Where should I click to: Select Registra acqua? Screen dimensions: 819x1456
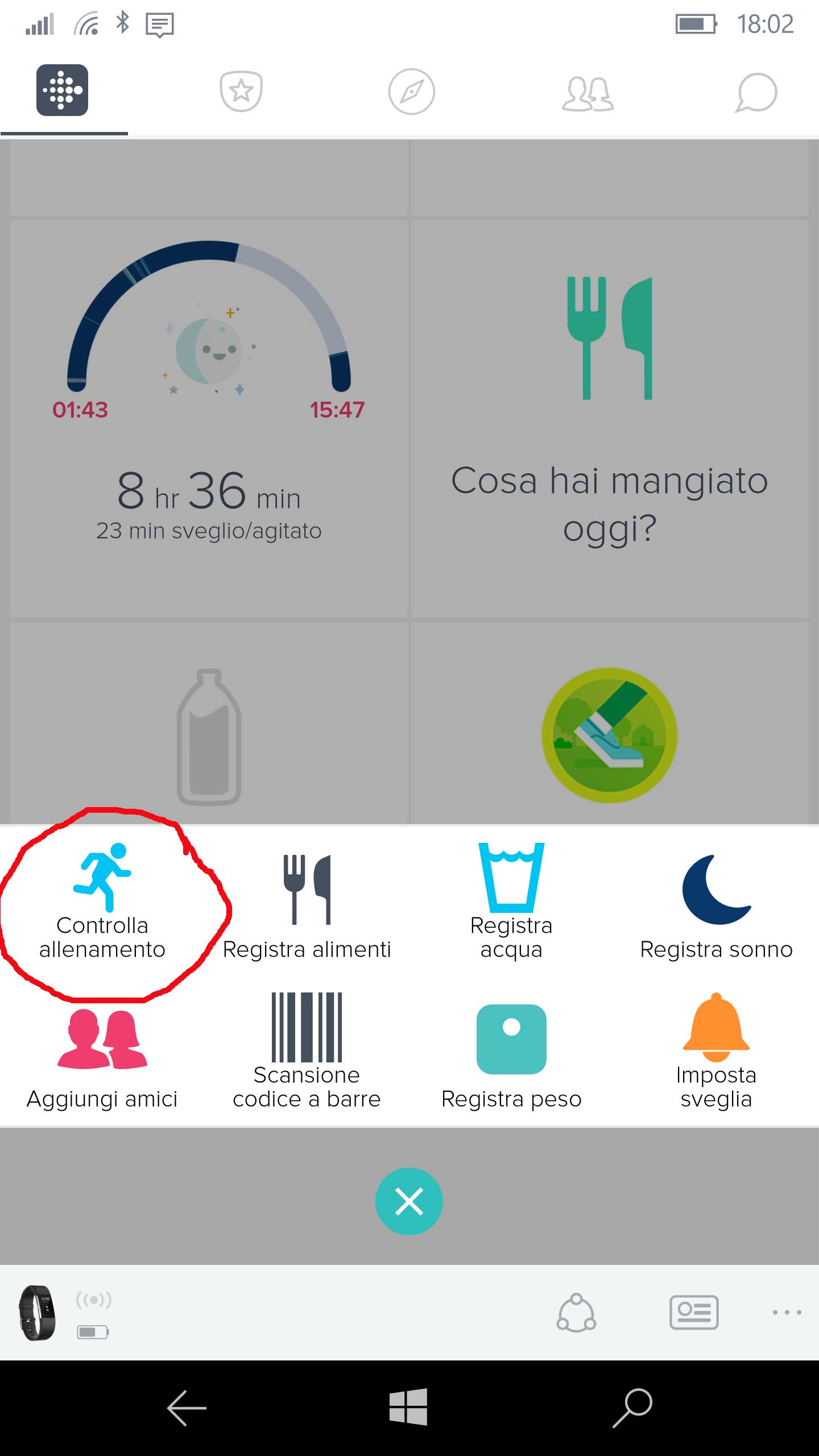tap(511, 901)
